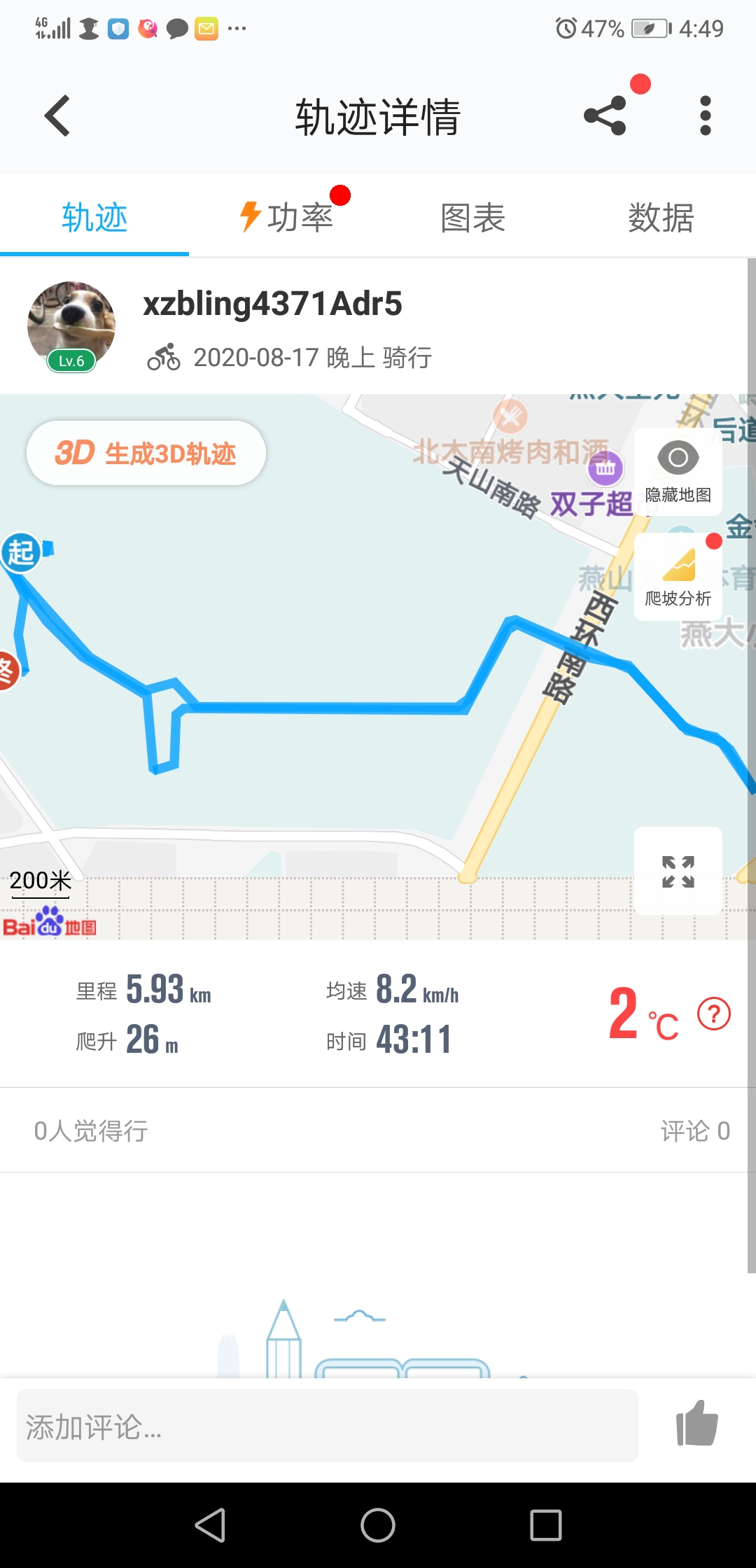The height and width of the screenshot is (1568, 756).
Task: Go back from track details
Action: (57, 116)
